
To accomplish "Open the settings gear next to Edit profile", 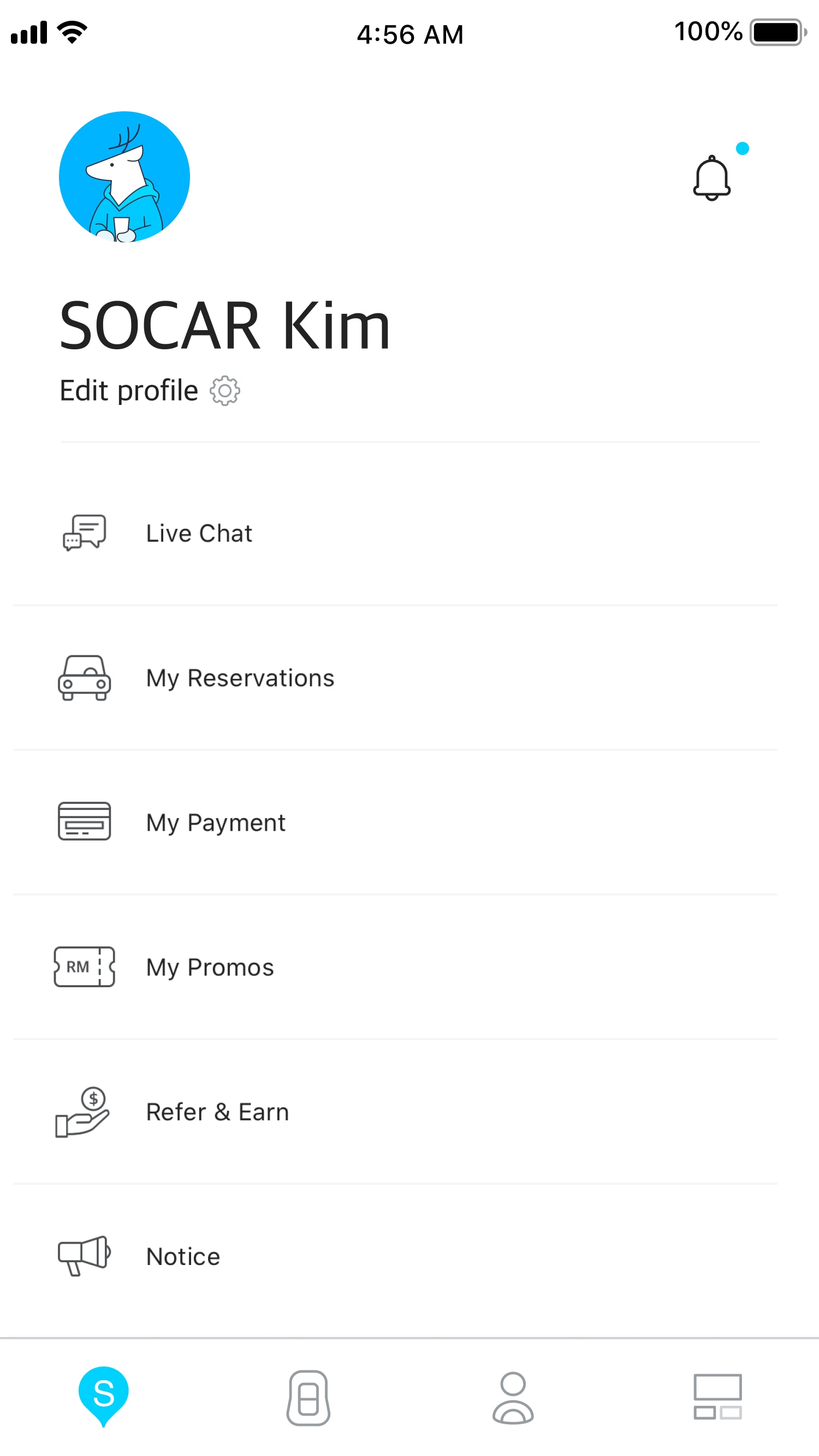I will click(224, 391).
